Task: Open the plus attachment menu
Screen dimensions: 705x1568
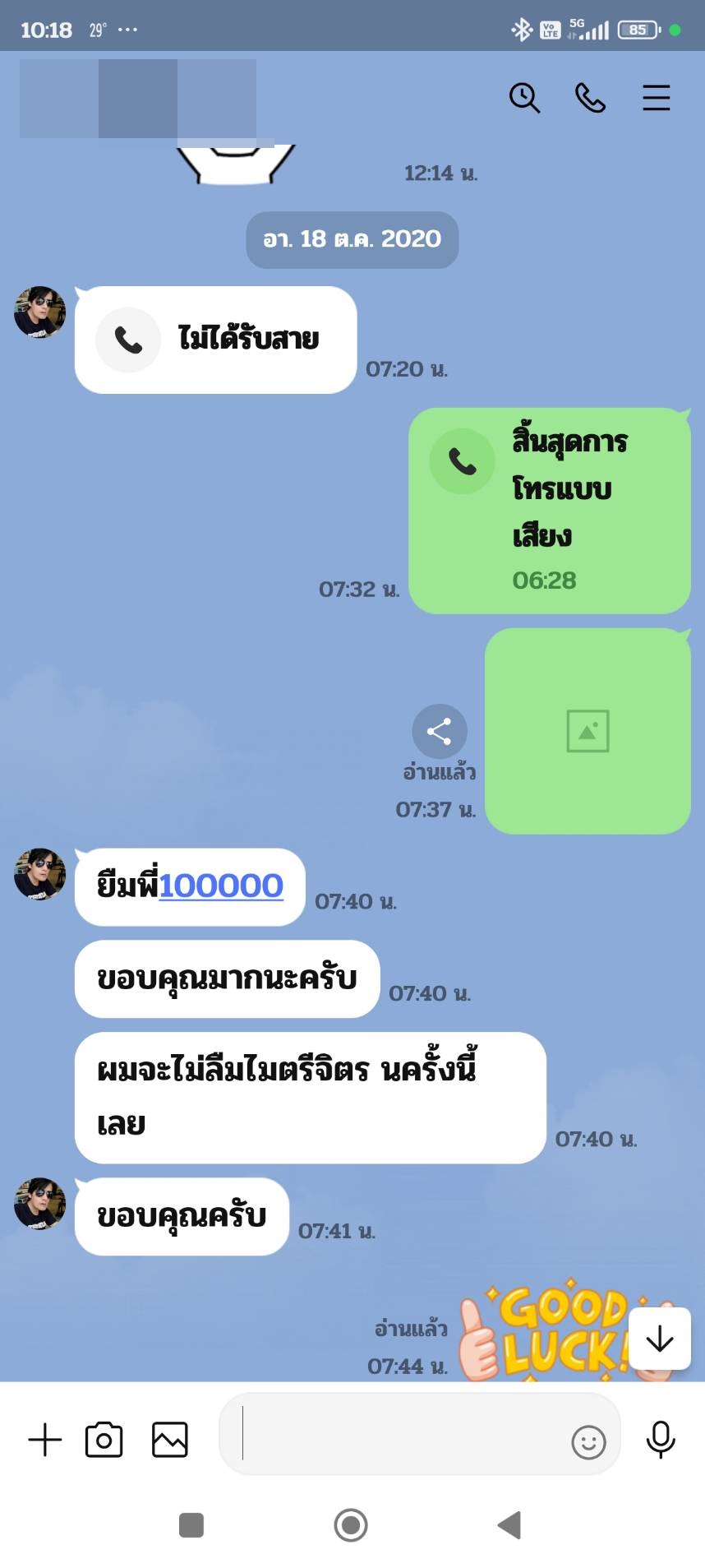Action: (x=45, y=1440)
